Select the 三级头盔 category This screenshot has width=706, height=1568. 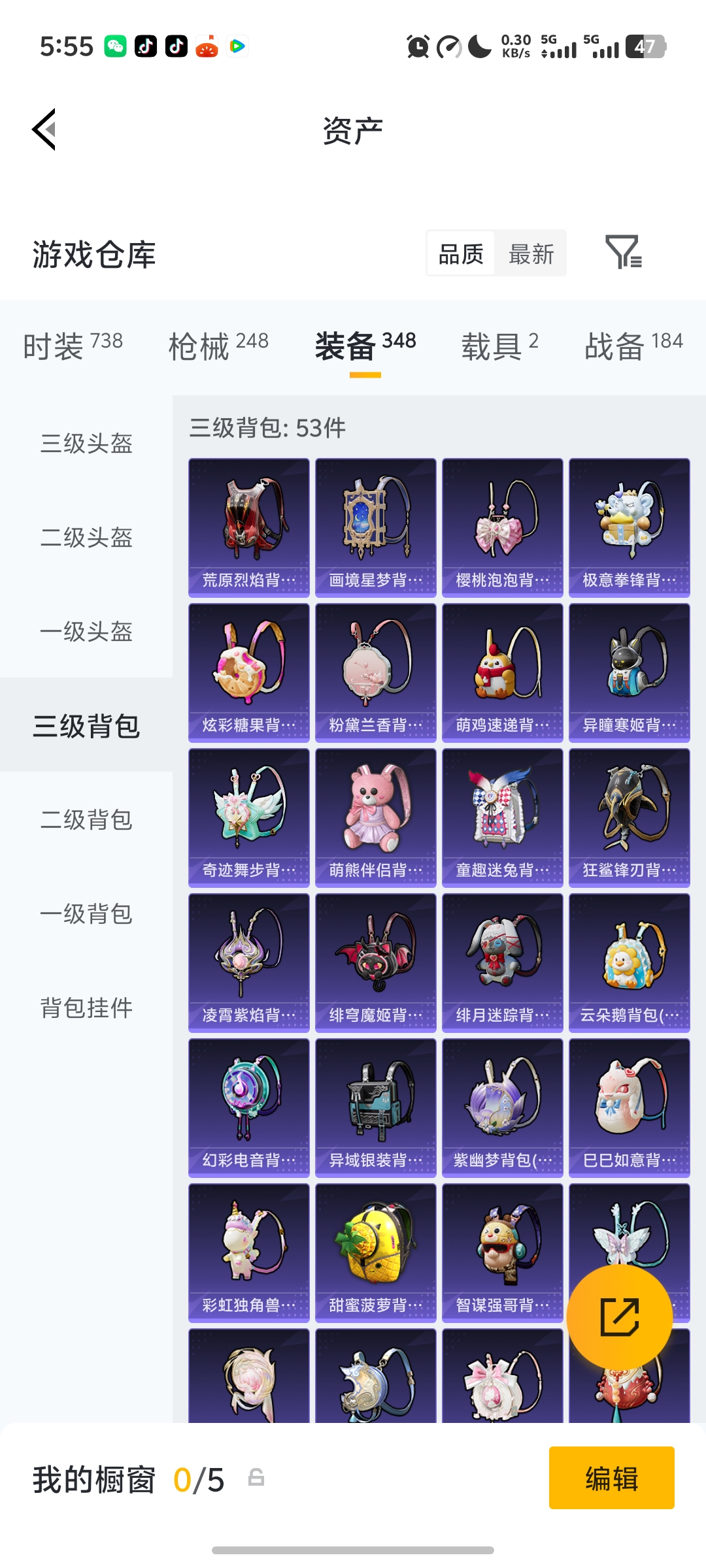click(x=86, y=444)
